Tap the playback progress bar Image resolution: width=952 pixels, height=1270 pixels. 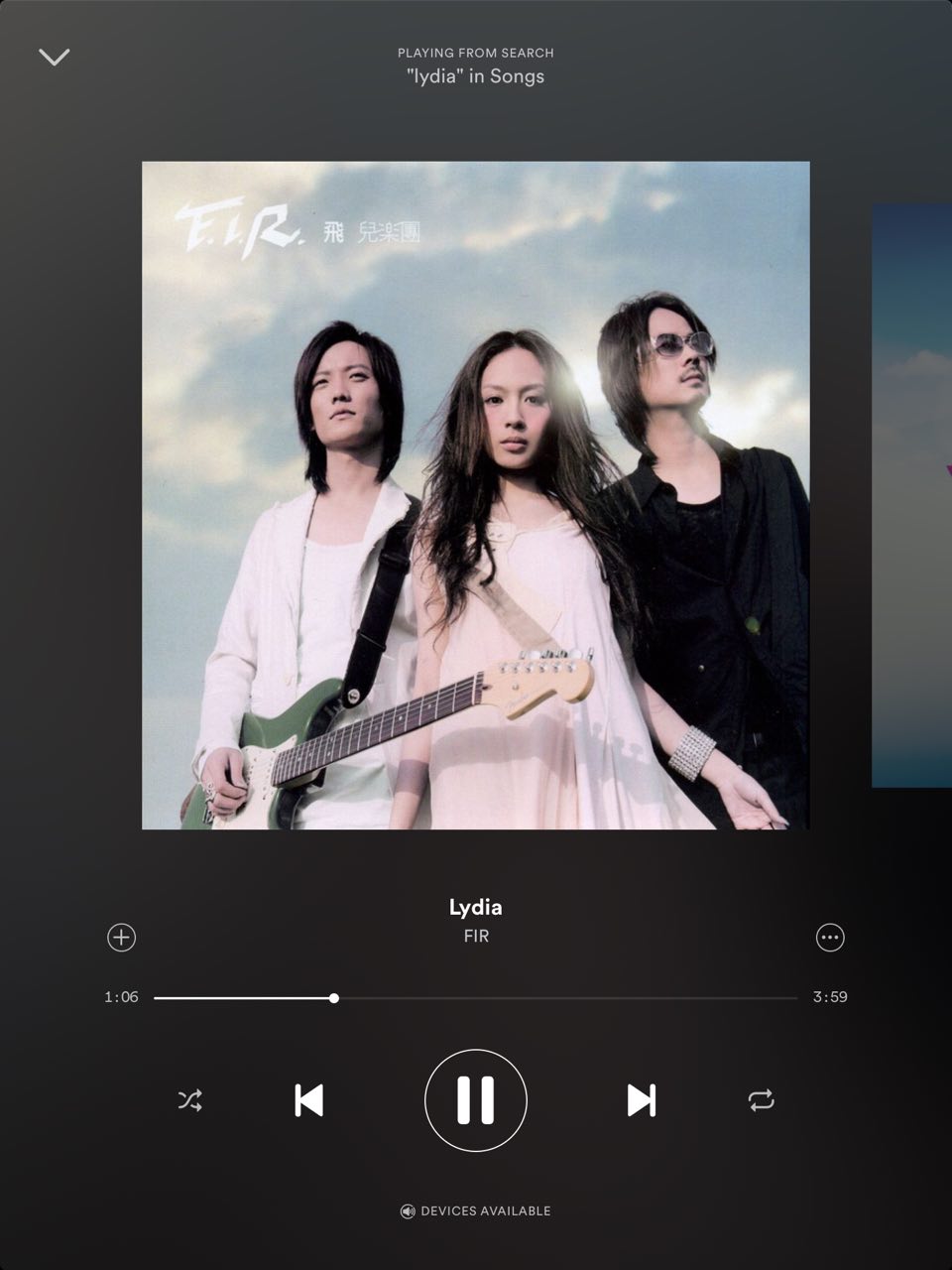coord(476,997)
